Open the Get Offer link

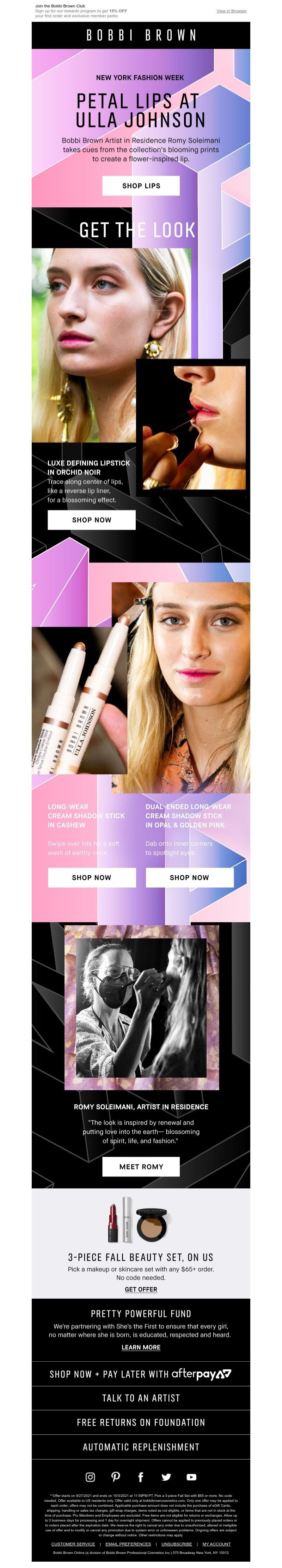click(x=141, y=1289)
